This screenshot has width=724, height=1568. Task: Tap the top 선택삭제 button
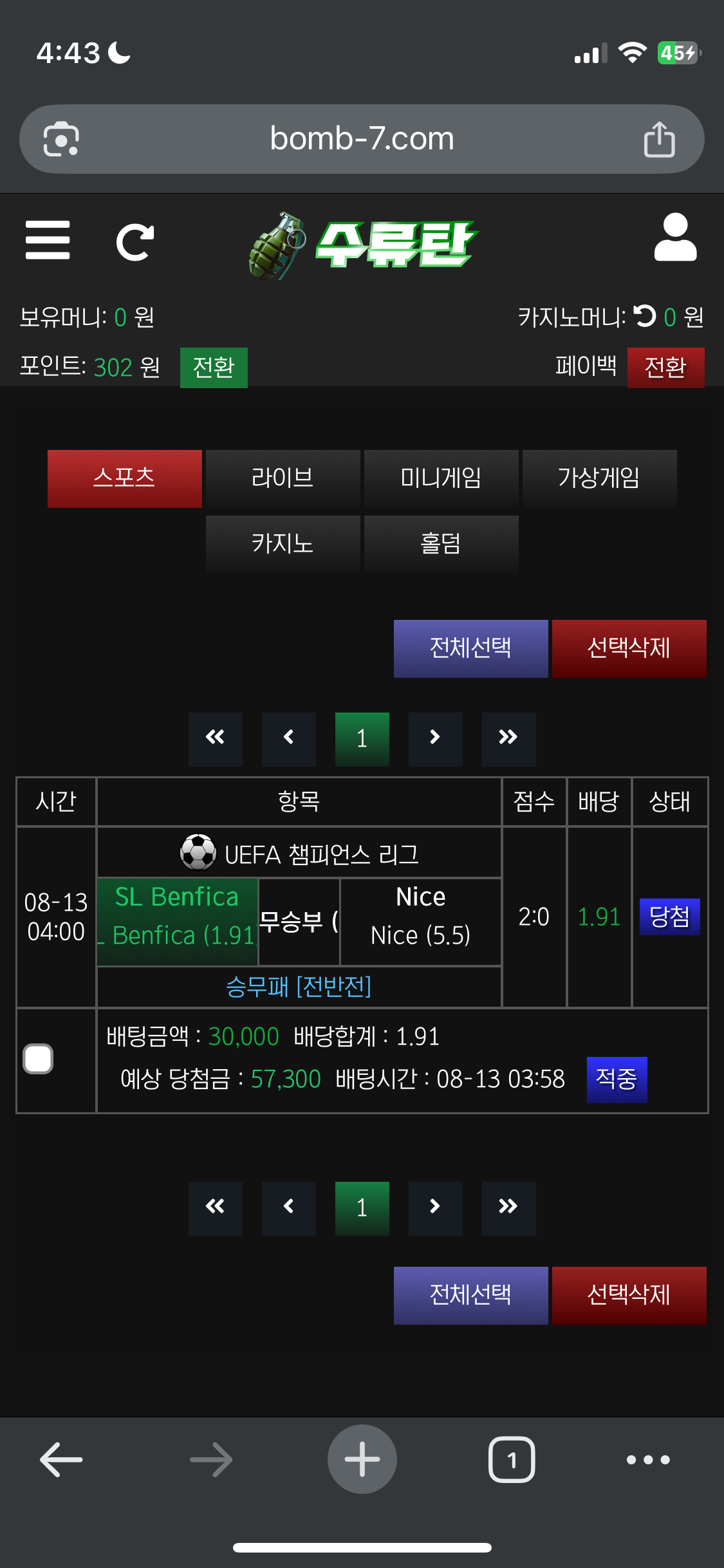629,648
